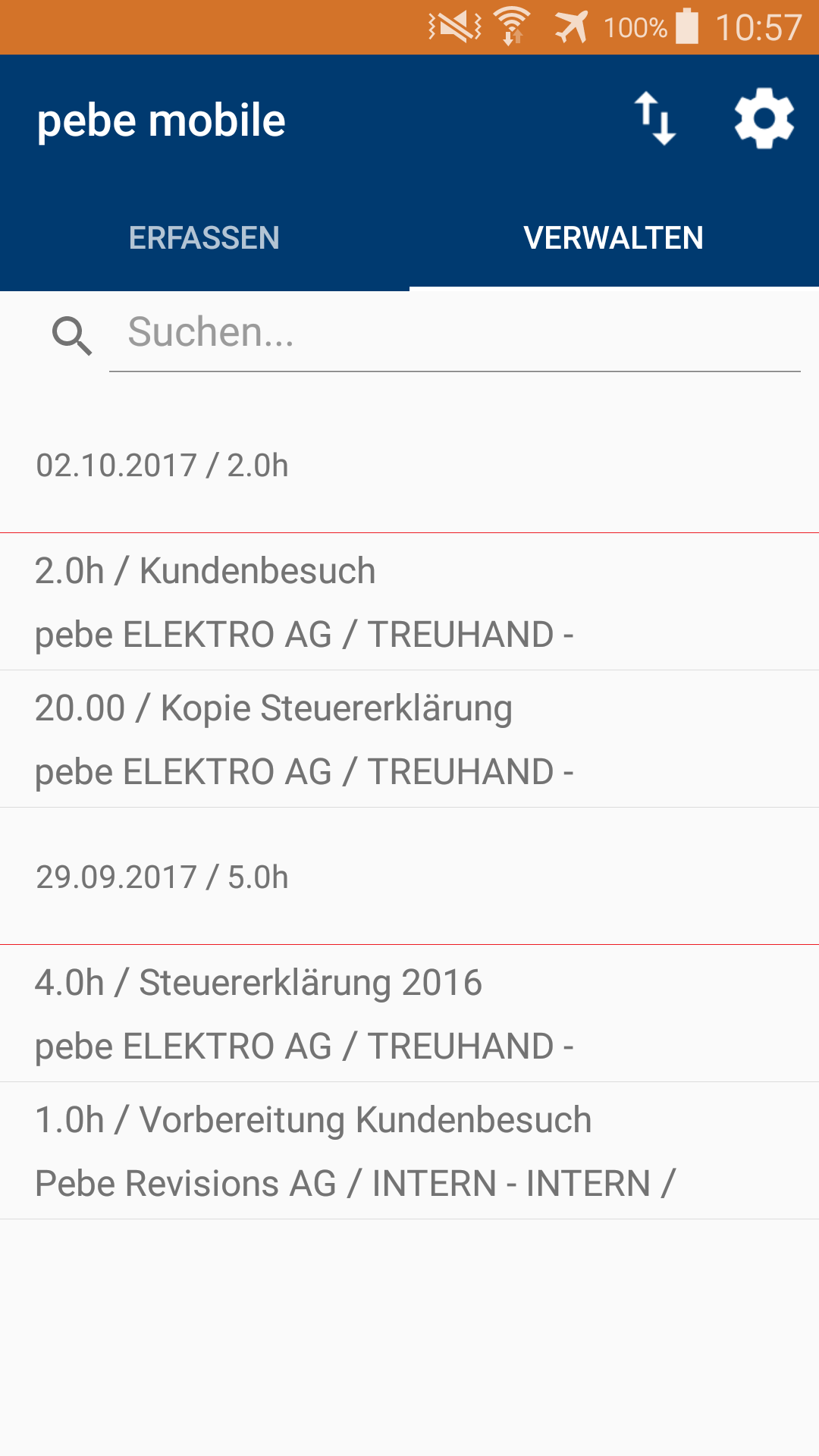Focus the Suchen search field
Screen dimensions: 819x1456
(455, 334)
